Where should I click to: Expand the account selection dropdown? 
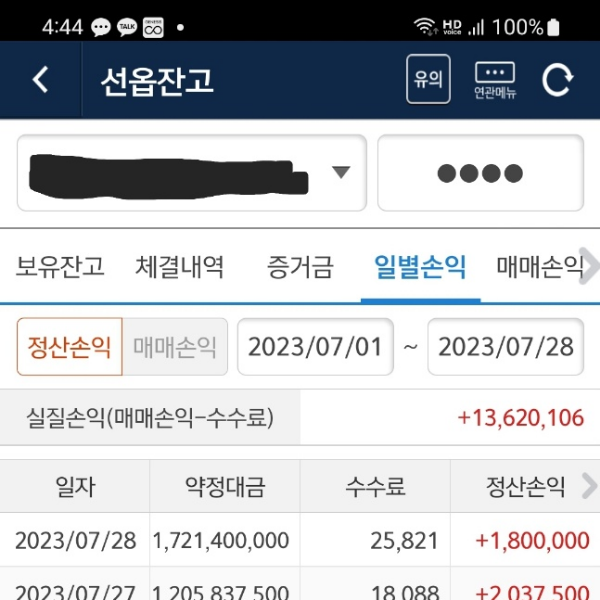coord(341,172)
